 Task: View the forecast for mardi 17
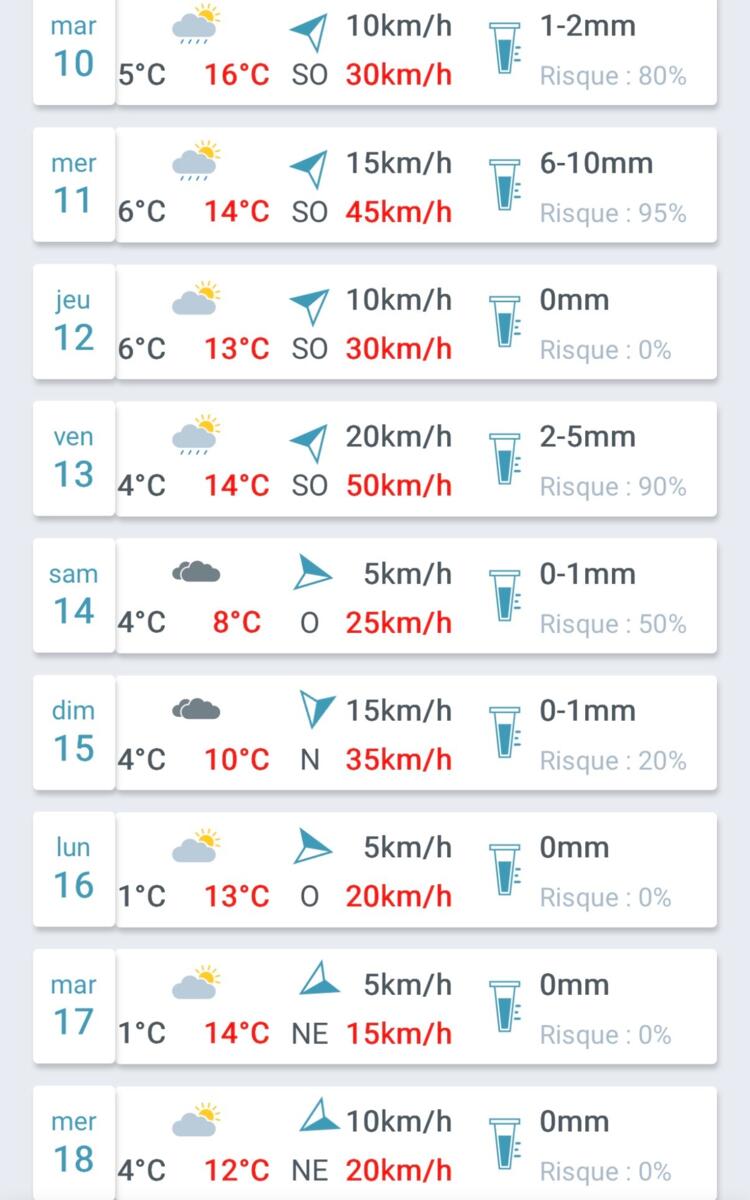coord(375,1008)
